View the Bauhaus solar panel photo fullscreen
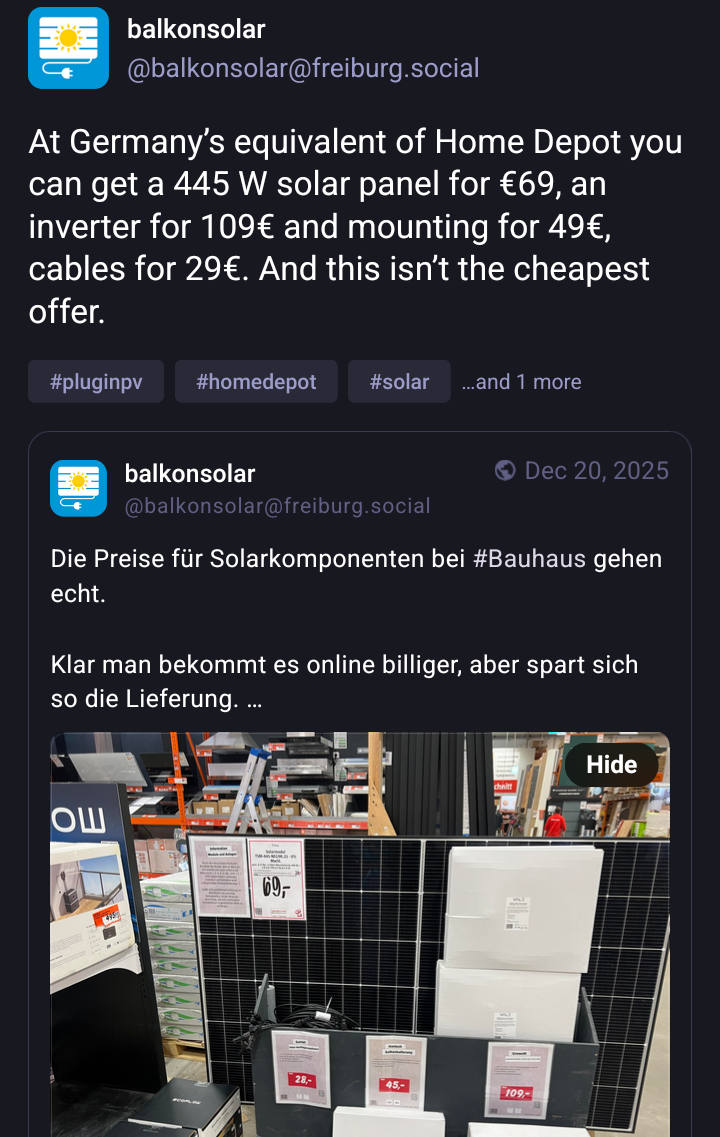The image size is (720, 1137). click(360, 950)
